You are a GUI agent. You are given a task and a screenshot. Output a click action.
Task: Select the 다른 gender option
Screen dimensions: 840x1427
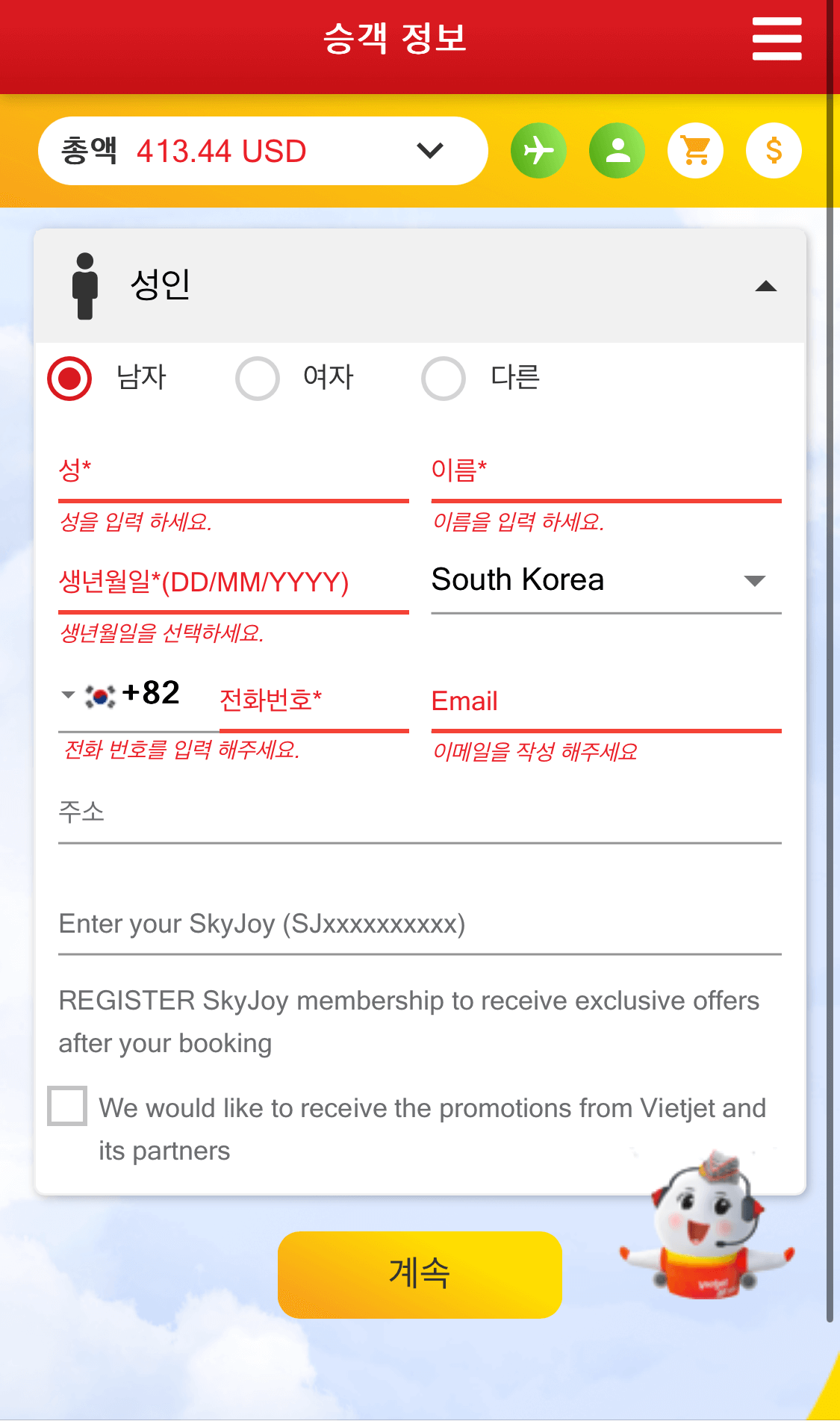click(444, 379)
